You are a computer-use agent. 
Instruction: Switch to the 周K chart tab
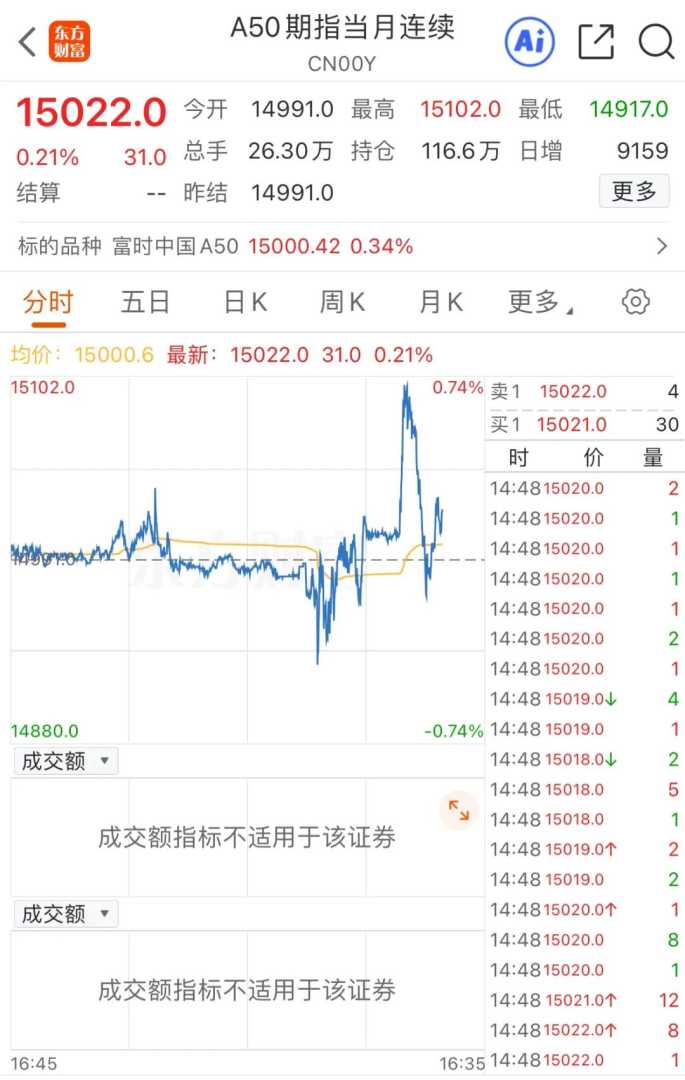[x=342, y=302]
